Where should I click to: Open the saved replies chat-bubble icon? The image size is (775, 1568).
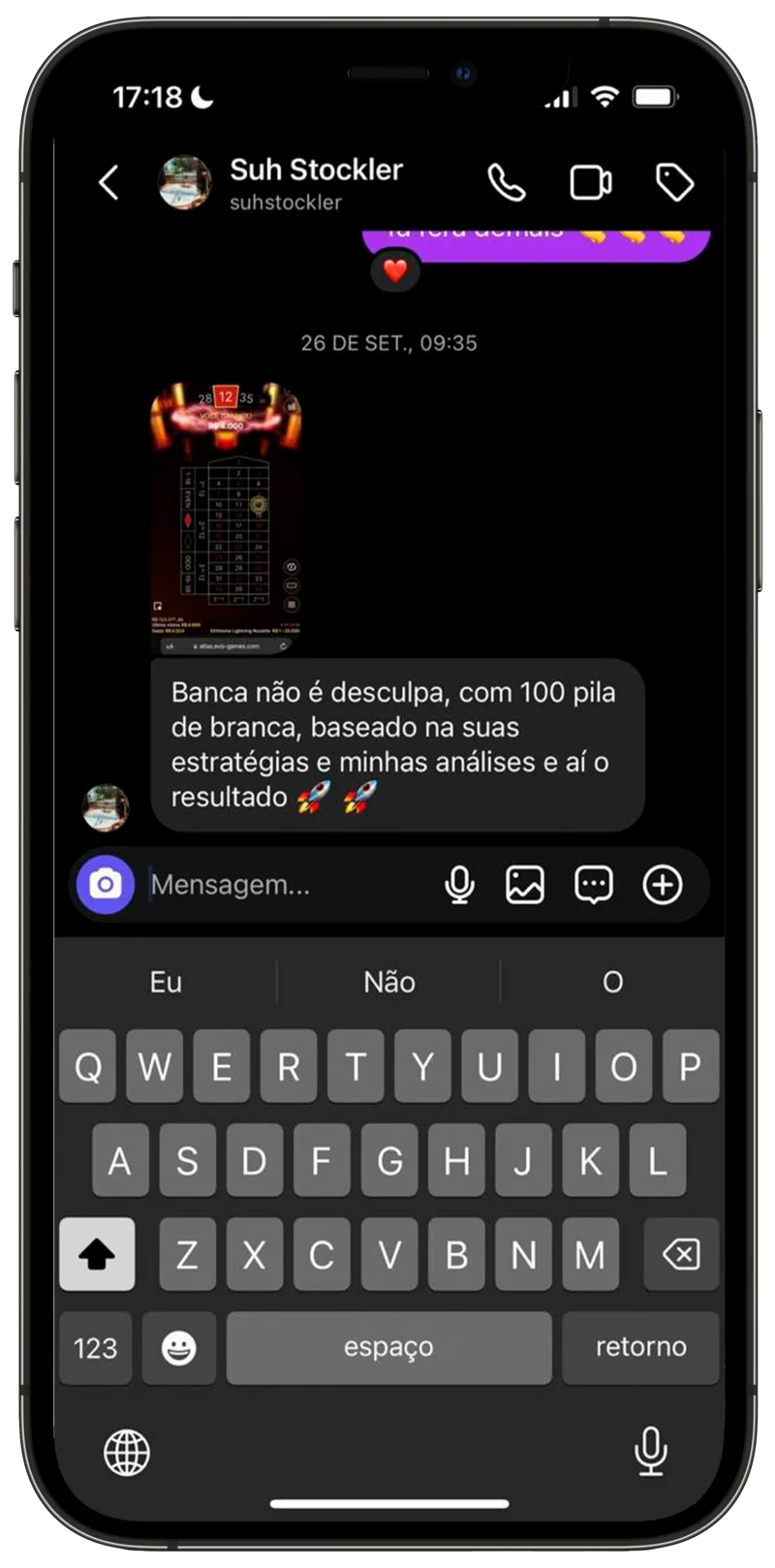593,885
